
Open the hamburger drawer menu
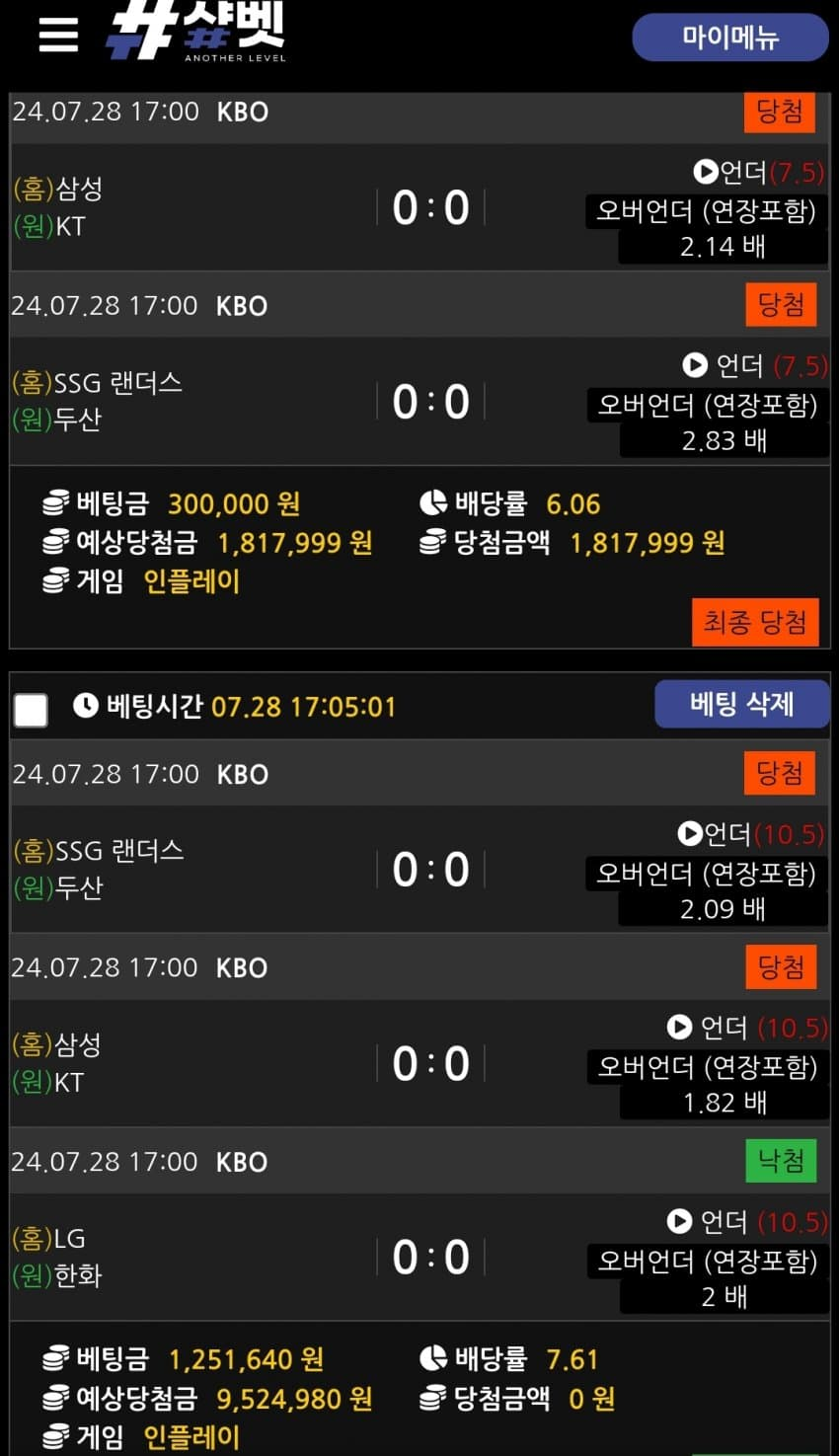pos(58,36)
